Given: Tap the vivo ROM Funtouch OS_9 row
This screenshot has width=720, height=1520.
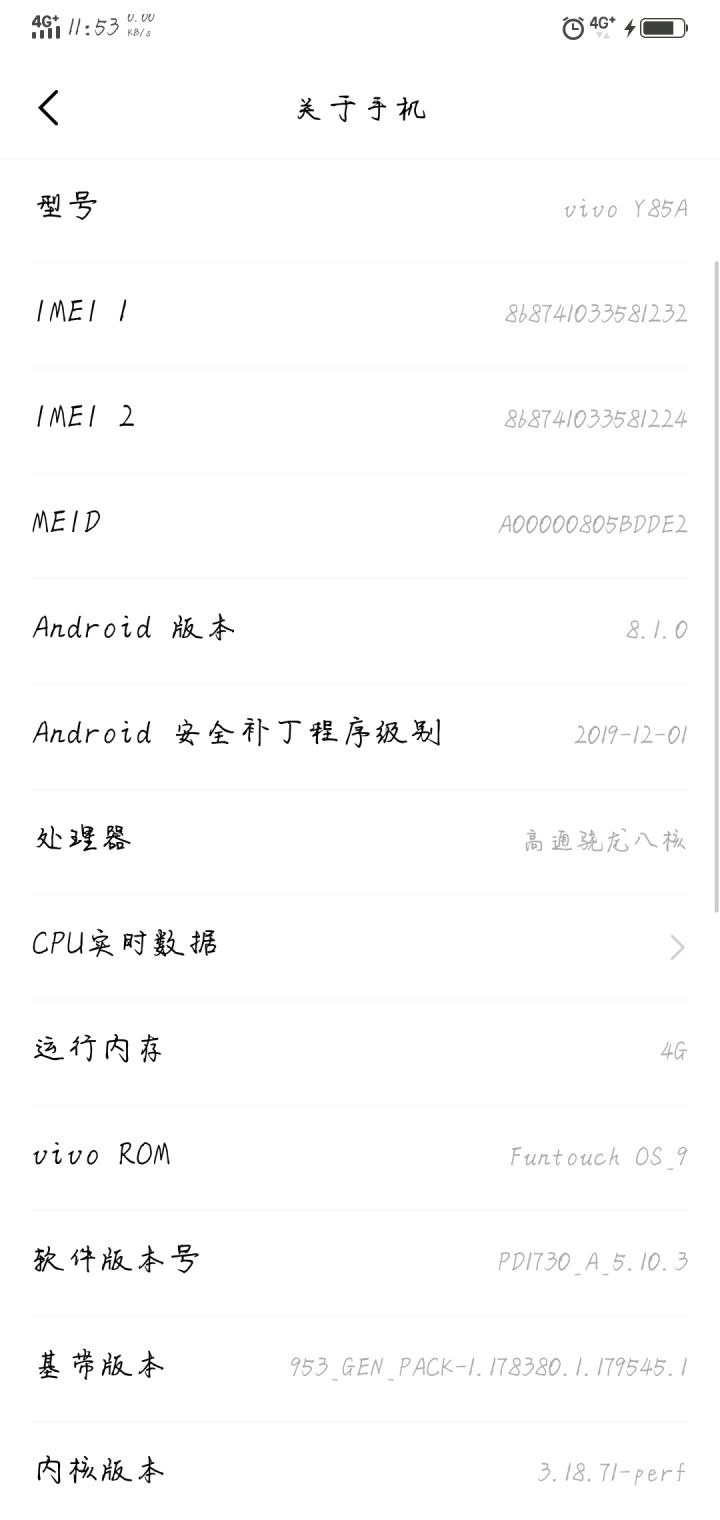Looking at the screenshot, I should (x=360, y=1154).
